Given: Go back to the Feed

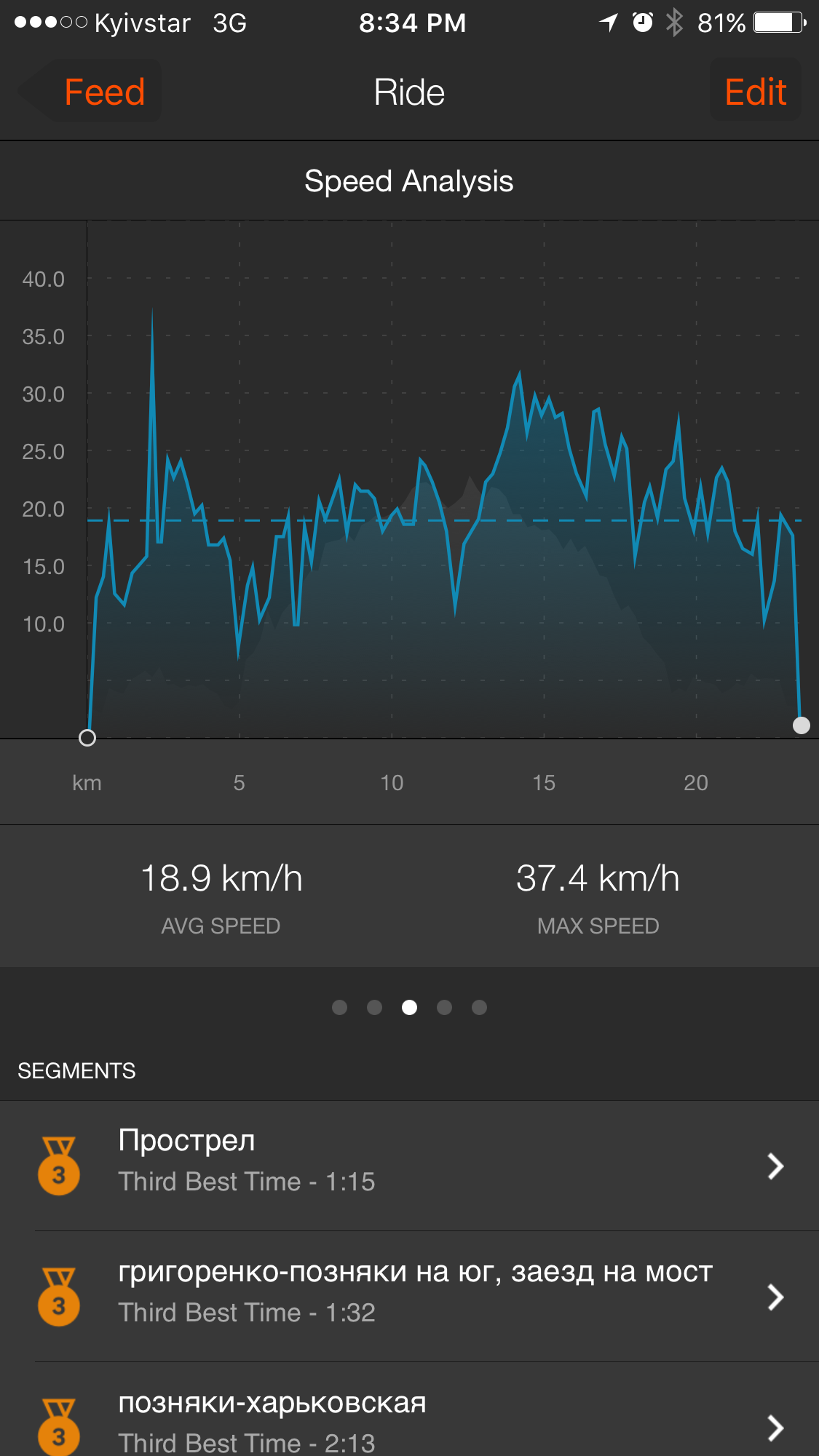Looking at the screenshot, I should pos(91,92).
